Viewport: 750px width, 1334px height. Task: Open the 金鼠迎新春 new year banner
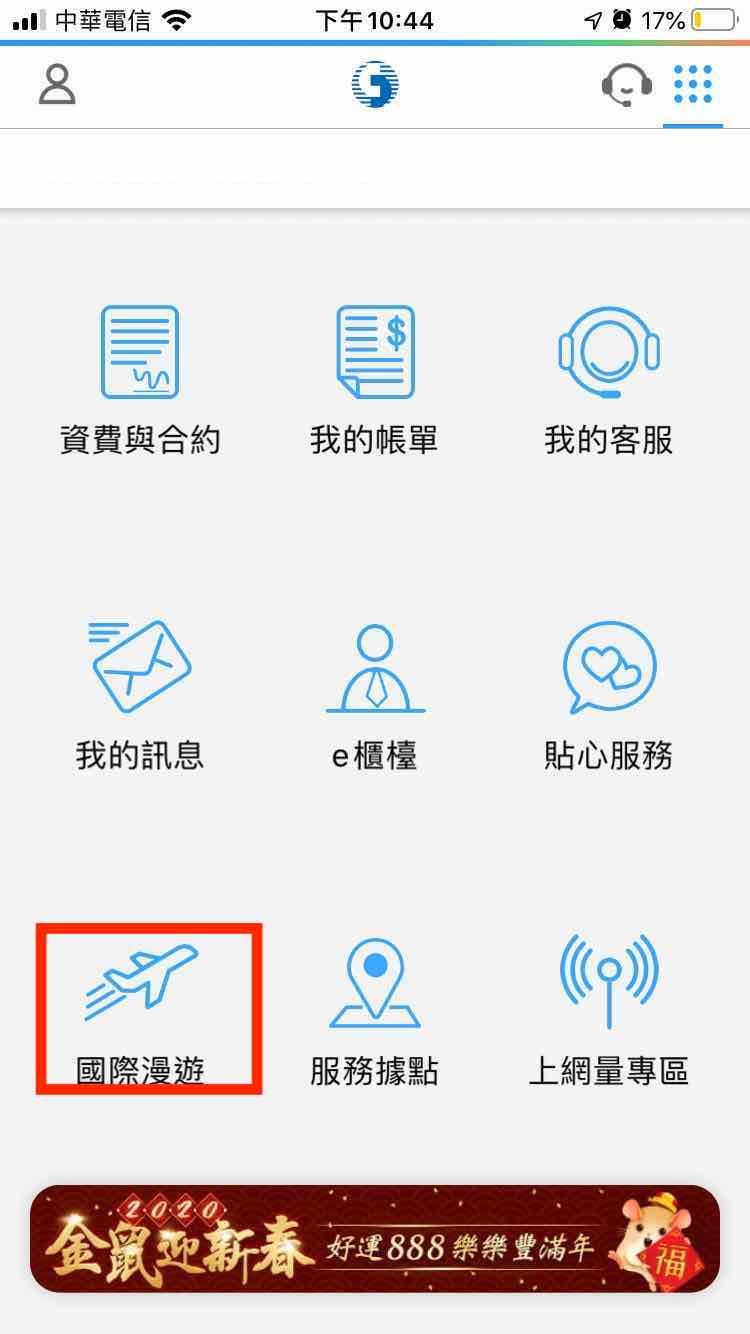pyautogui.click(x=374, y=1239)
